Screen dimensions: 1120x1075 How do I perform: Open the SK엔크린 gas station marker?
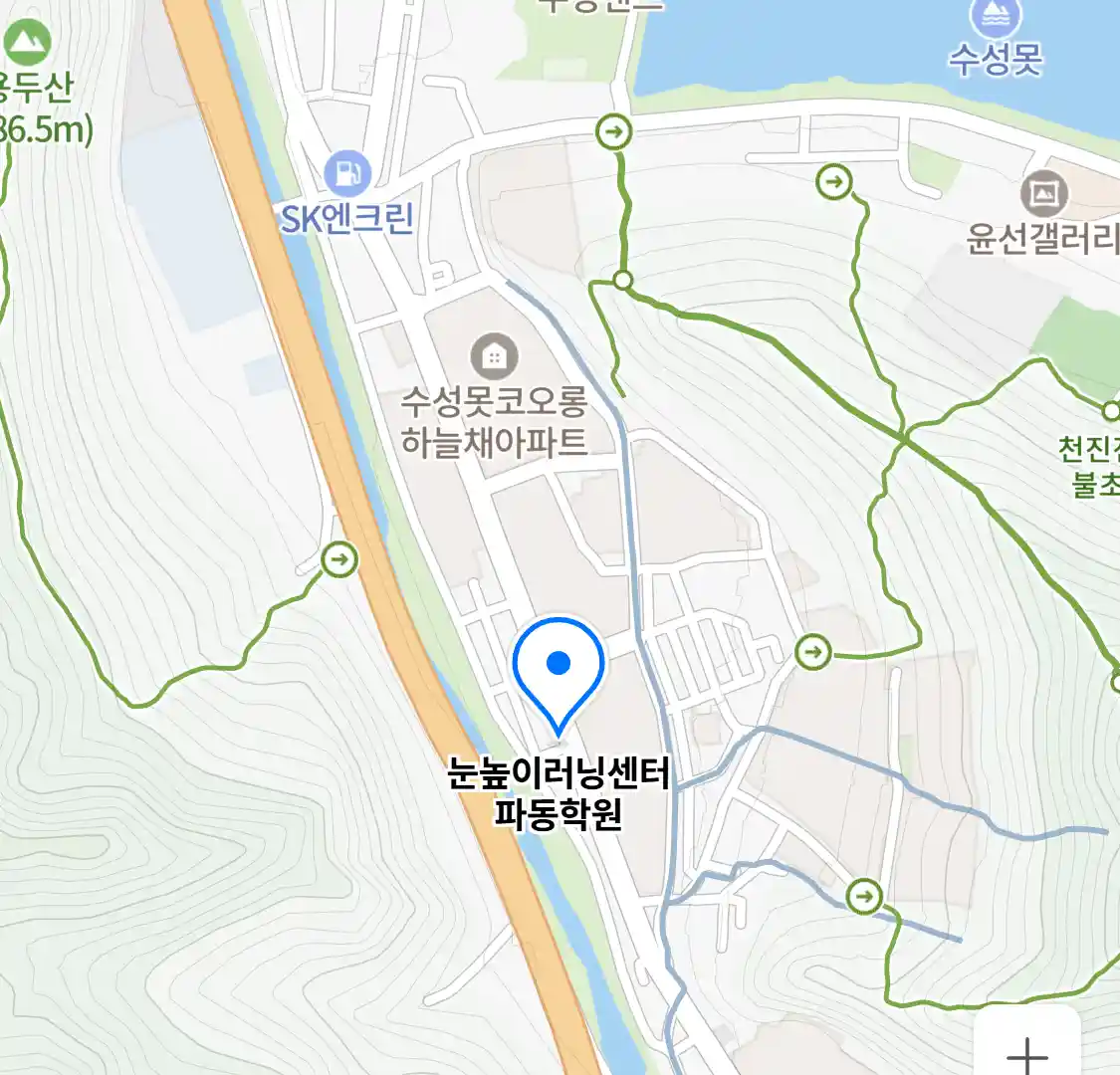[x=346, y=175]
